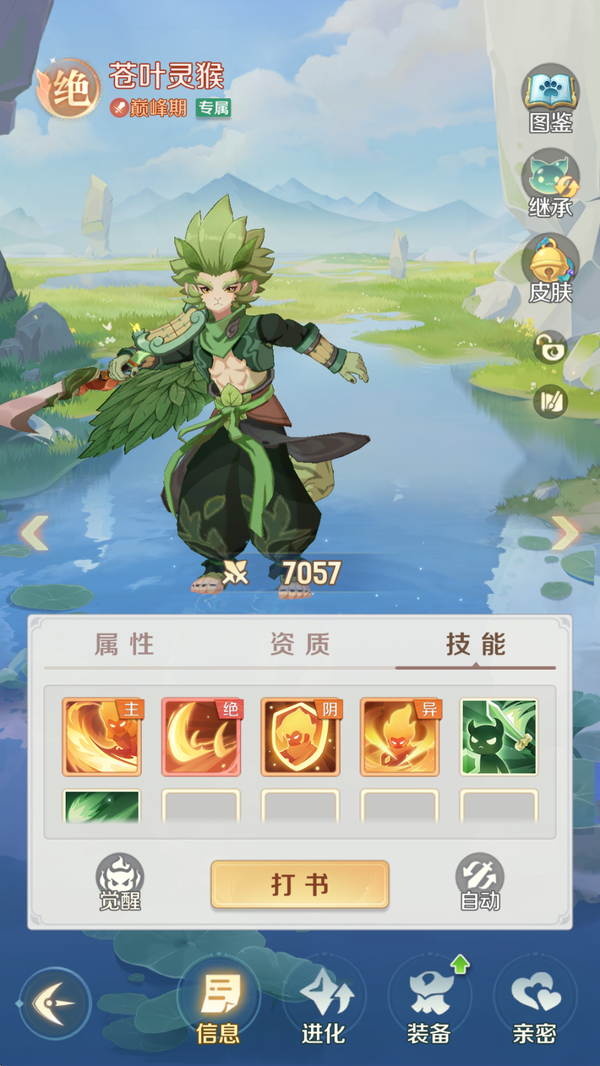Open the 装备 equipment tab
The height and width of the screenshot is (1066, 600).
pyautogui.click(x=429, y=1005)
